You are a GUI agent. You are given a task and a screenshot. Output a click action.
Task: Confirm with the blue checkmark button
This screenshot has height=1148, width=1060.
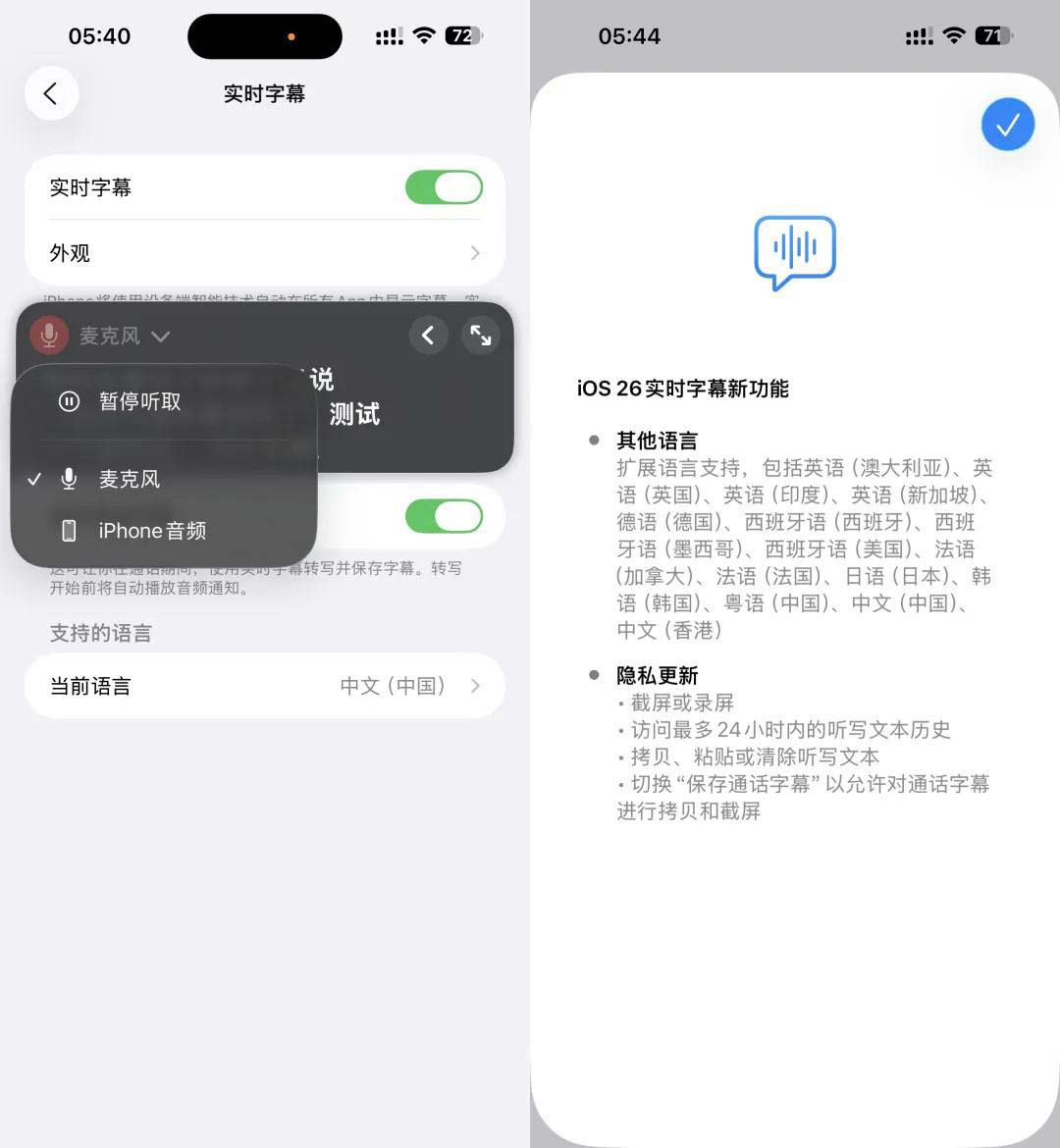tap(1007, 125)
